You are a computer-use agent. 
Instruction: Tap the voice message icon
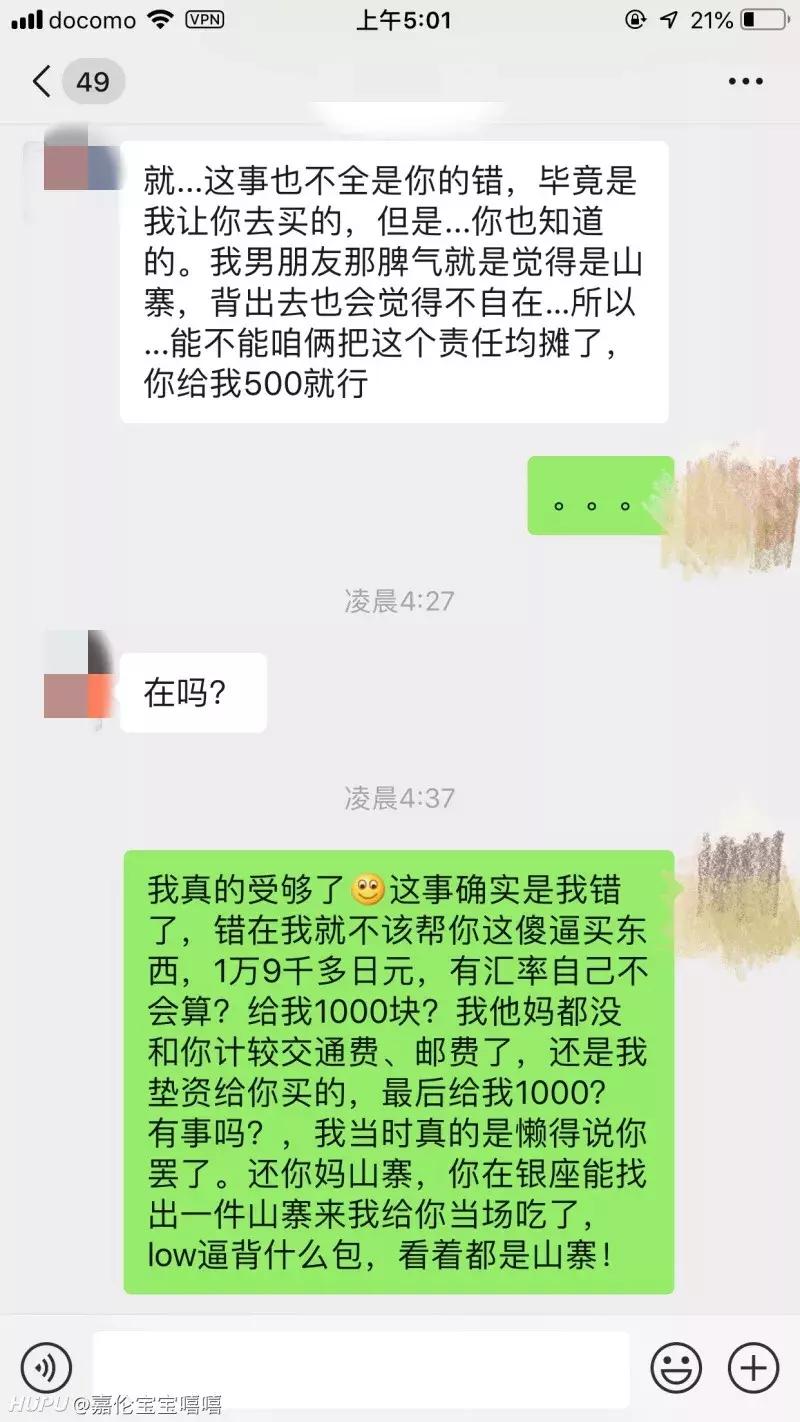click(44, 1368)
